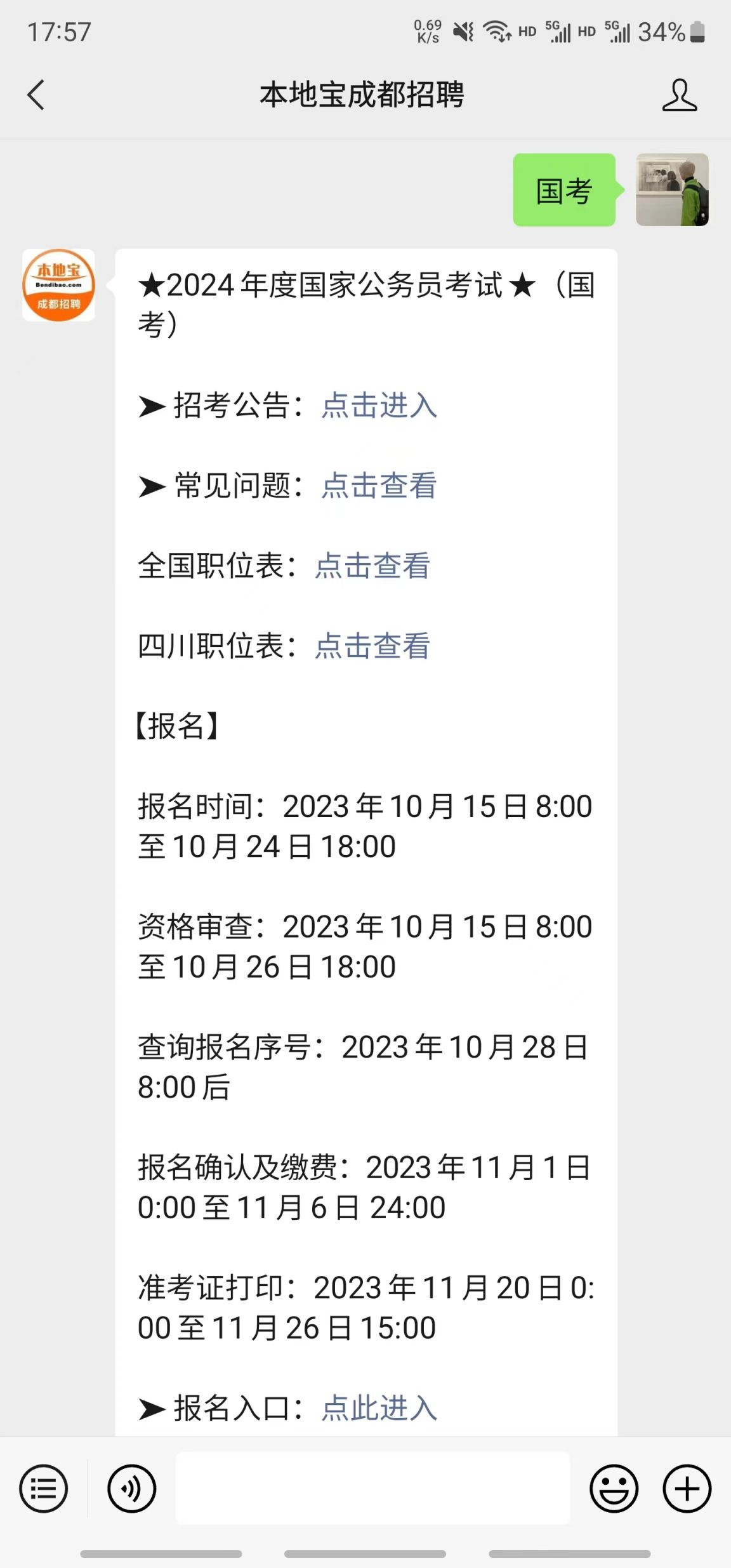Open the 报名入口 点此进入 link
The height and width of the screenshot is (1568, 731).
[379, 1407]
